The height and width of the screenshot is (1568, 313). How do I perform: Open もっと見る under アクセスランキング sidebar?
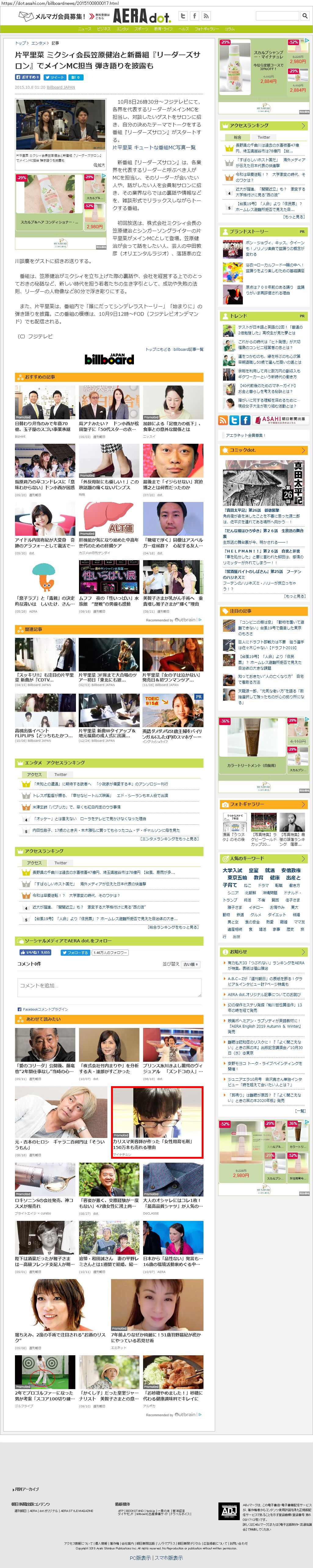click(x=294, y=216)
